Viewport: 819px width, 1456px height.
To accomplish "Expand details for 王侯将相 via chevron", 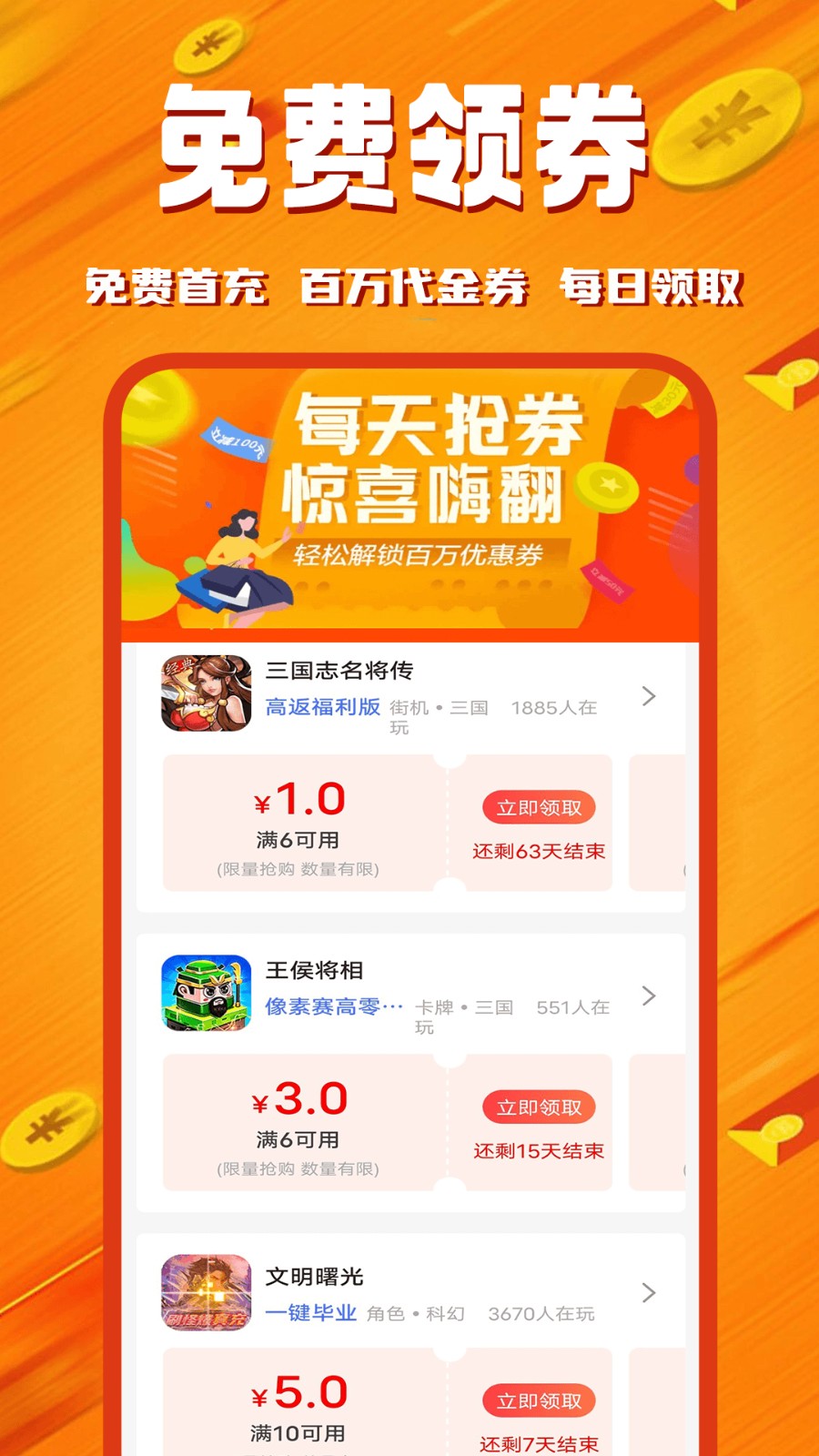I will (x=648, y=997).
